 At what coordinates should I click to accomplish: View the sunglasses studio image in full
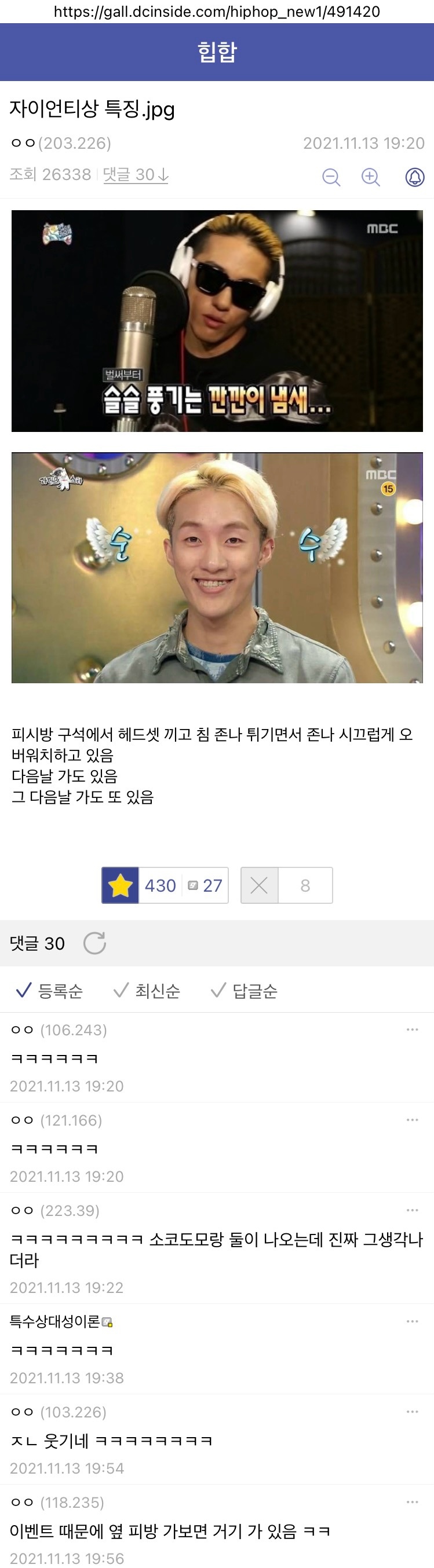217,321
